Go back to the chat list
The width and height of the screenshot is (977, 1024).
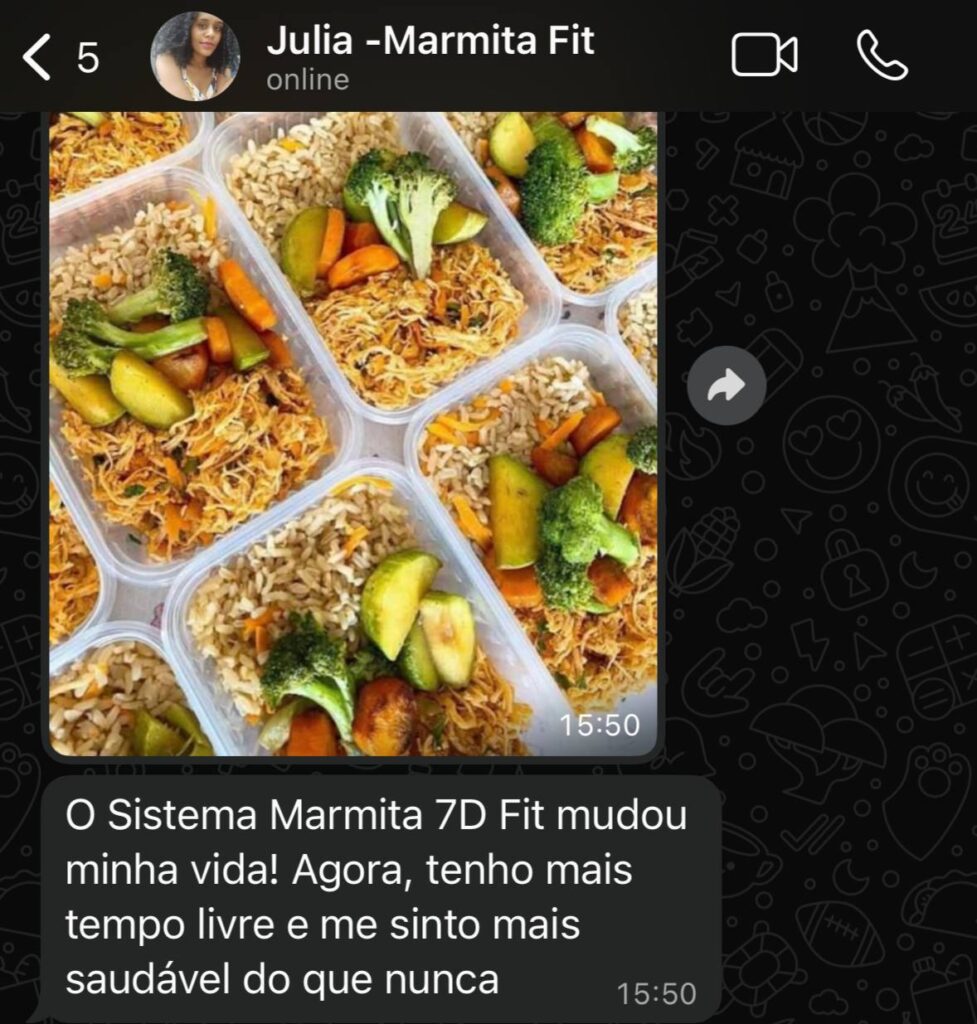click(38, 57)
